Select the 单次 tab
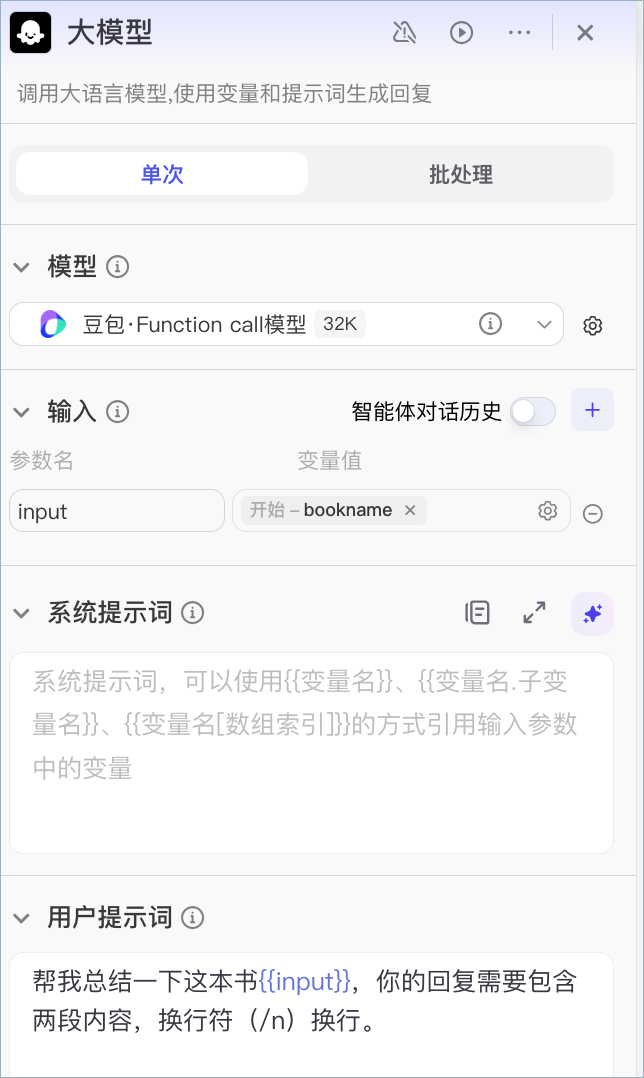The width and height of the screenshot is (644, 1078). 162,174
